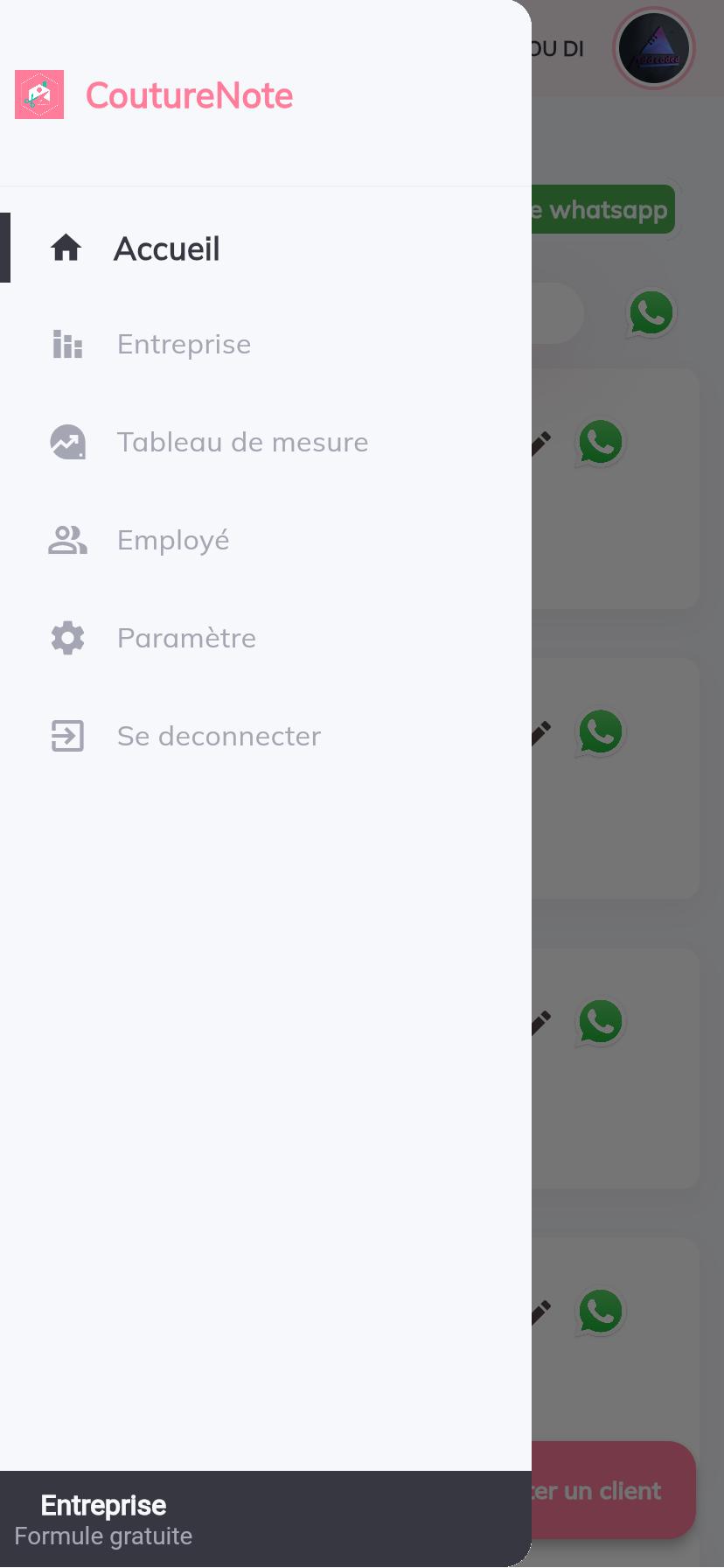724x1568 pixels.
Task: Open Paramètre settings
Action: (266, 639)
